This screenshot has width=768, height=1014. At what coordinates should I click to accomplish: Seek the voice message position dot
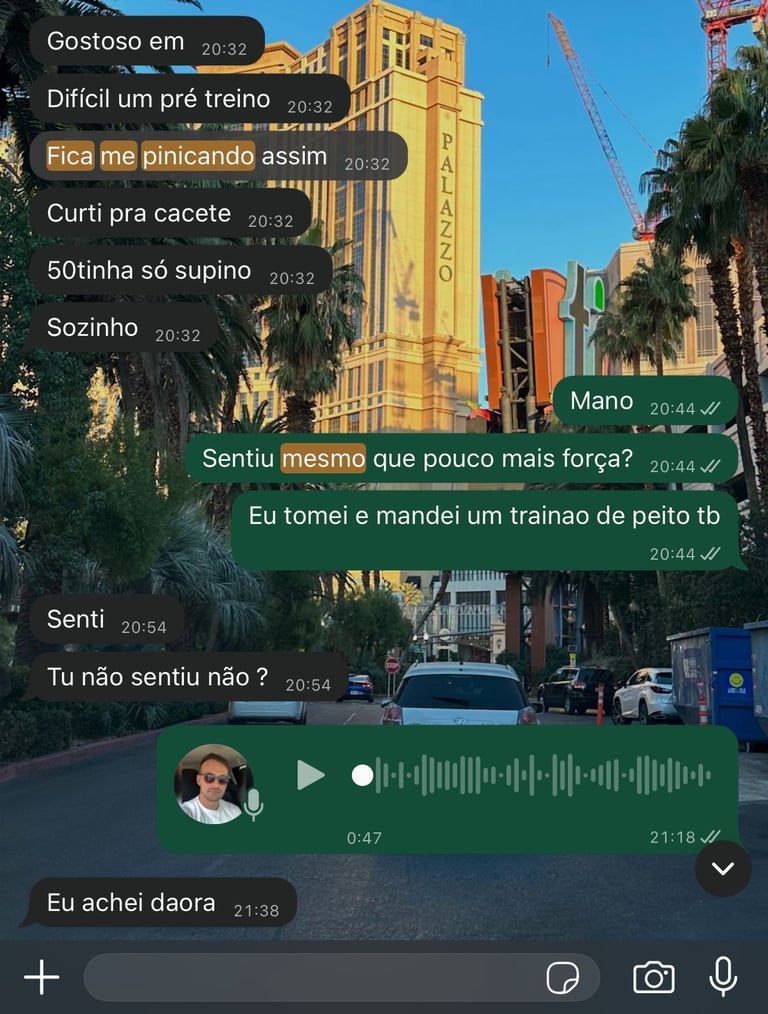[363, 775]
